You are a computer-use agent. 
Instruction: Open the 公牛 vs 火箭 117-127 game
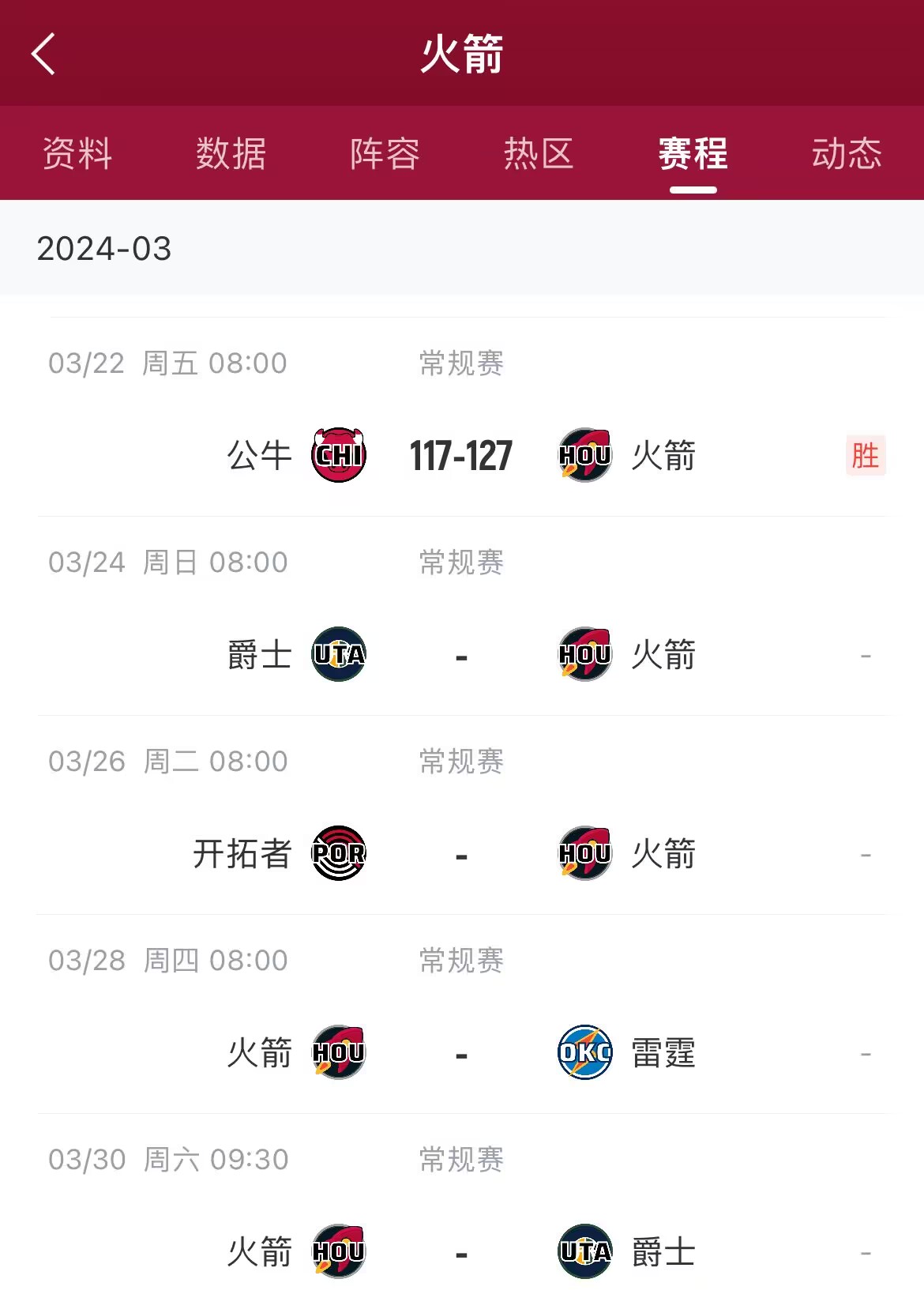pyautogui.click(x=461, y=455)
